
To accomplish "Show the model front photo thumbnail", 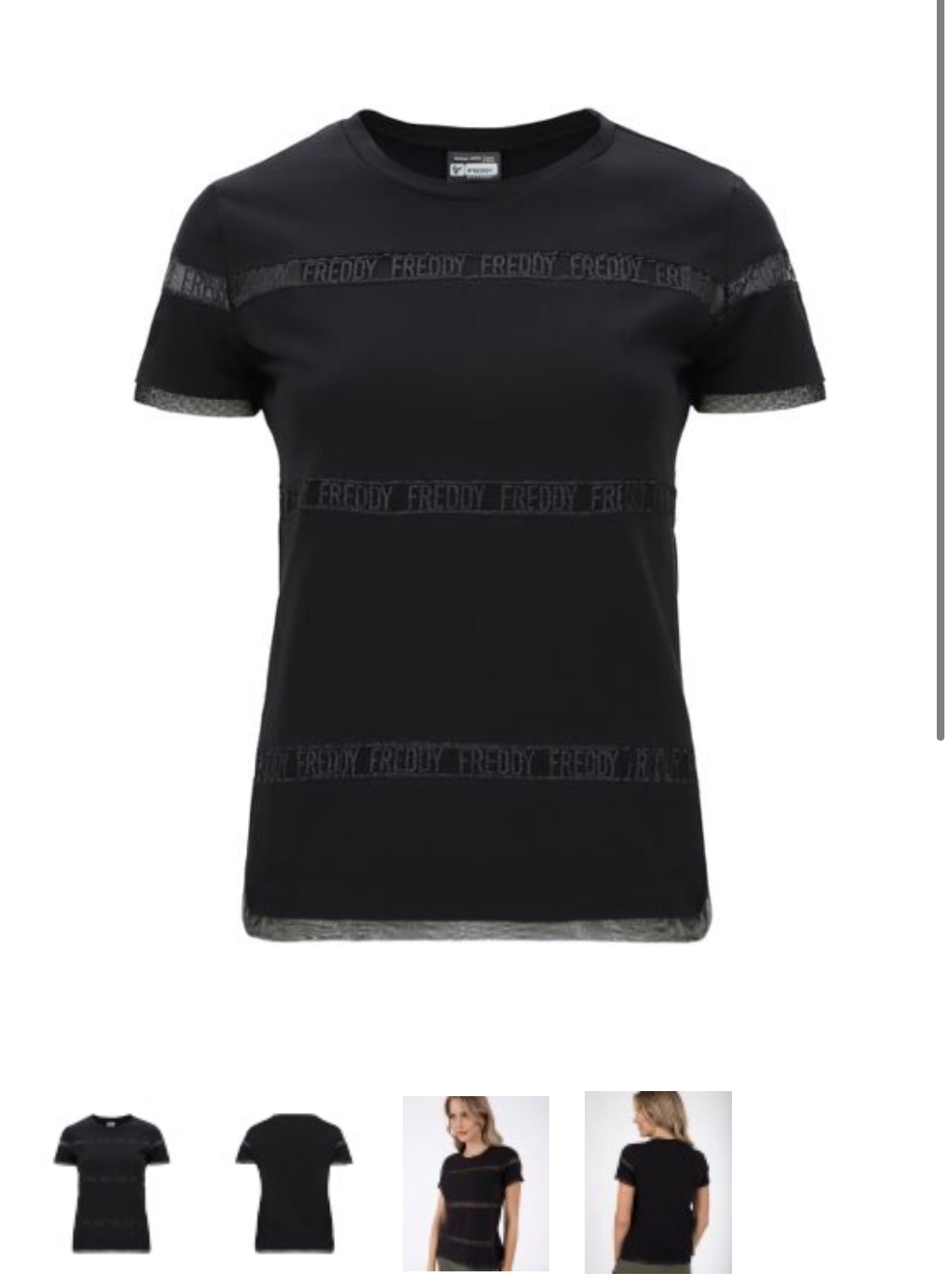I will click(476, 1183).
